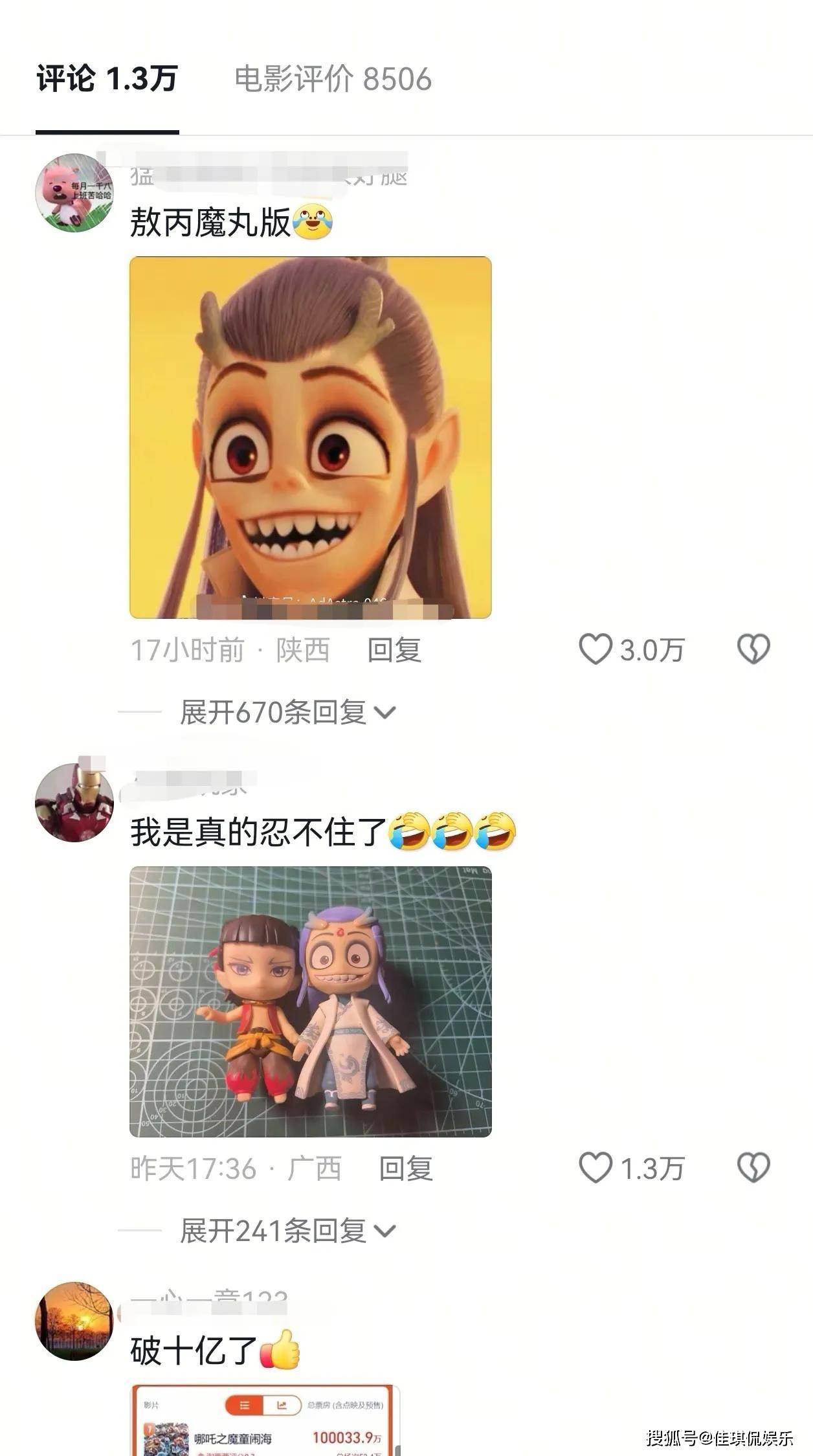
Task: Open the sunset avatar profile
Action: [x=74, y=1321]
